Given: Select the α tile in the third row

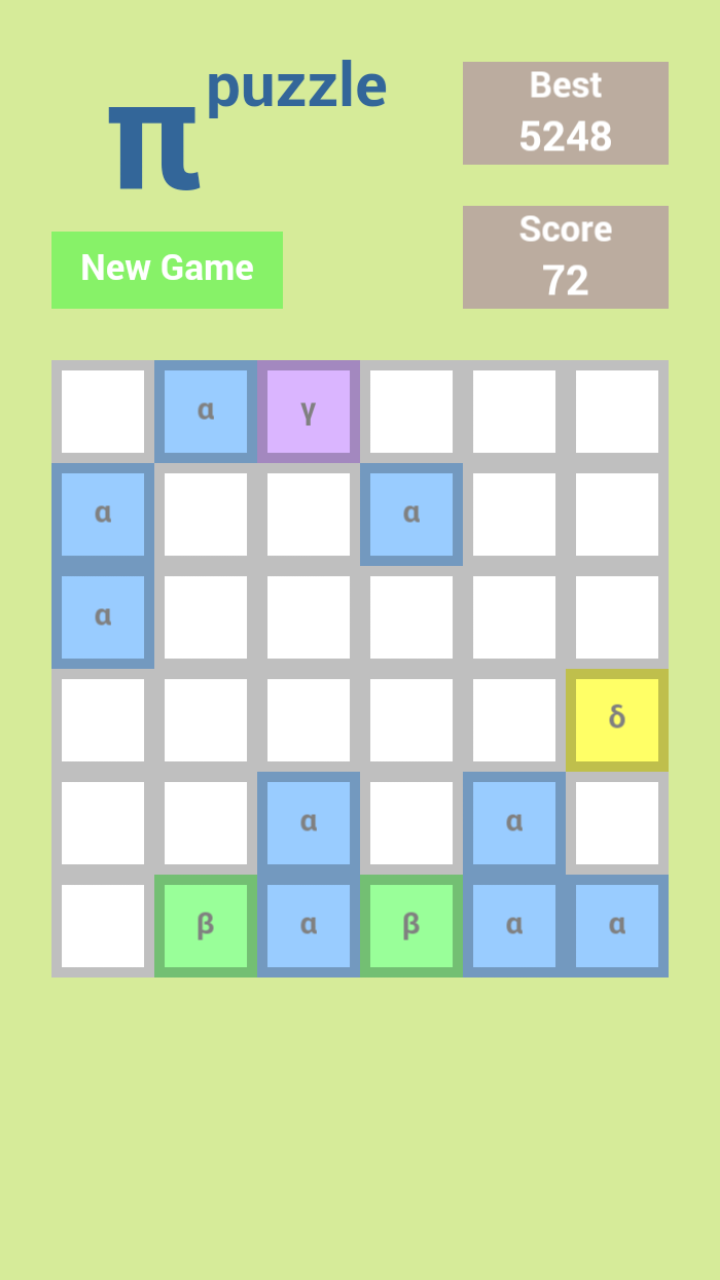Looking at the screenshot, I should coord(102,616).
